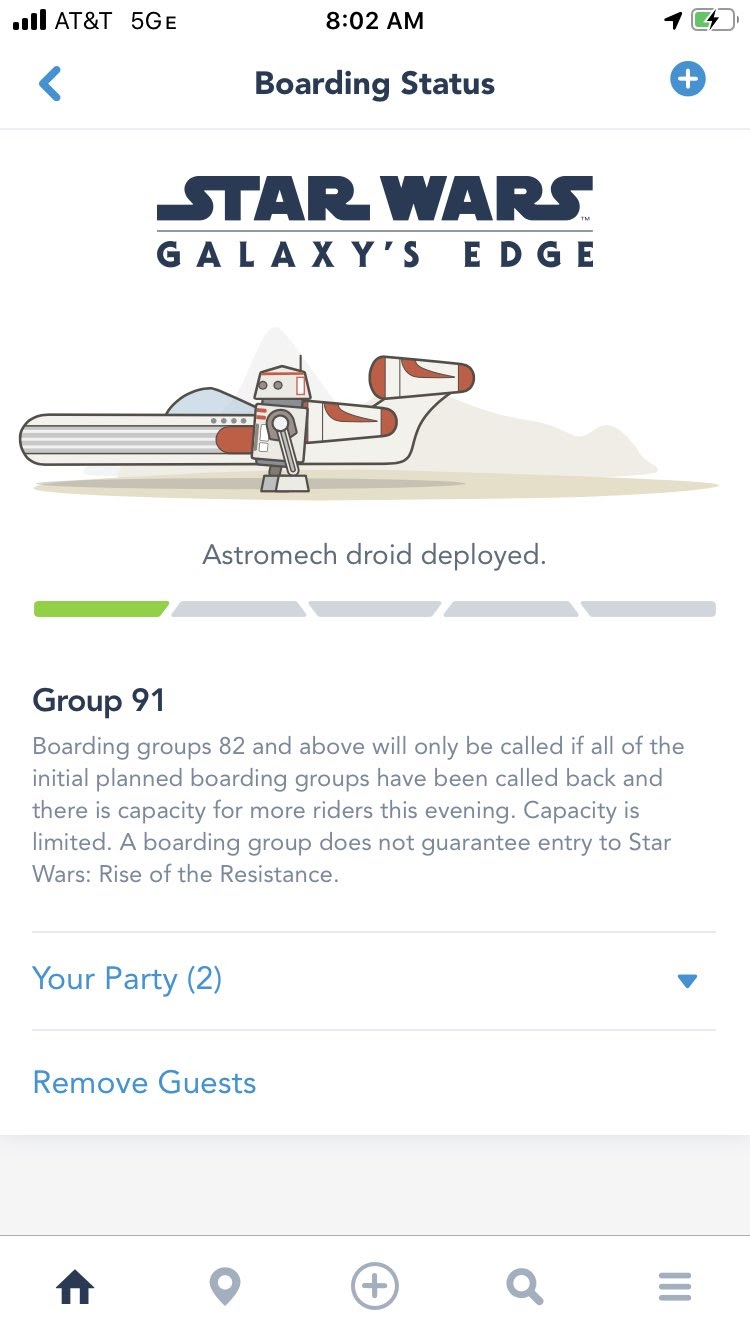The image size is (750, 1334).
Task: Select the Remove Guests link
Action: pyautogui.click(x=144, y=1082)
